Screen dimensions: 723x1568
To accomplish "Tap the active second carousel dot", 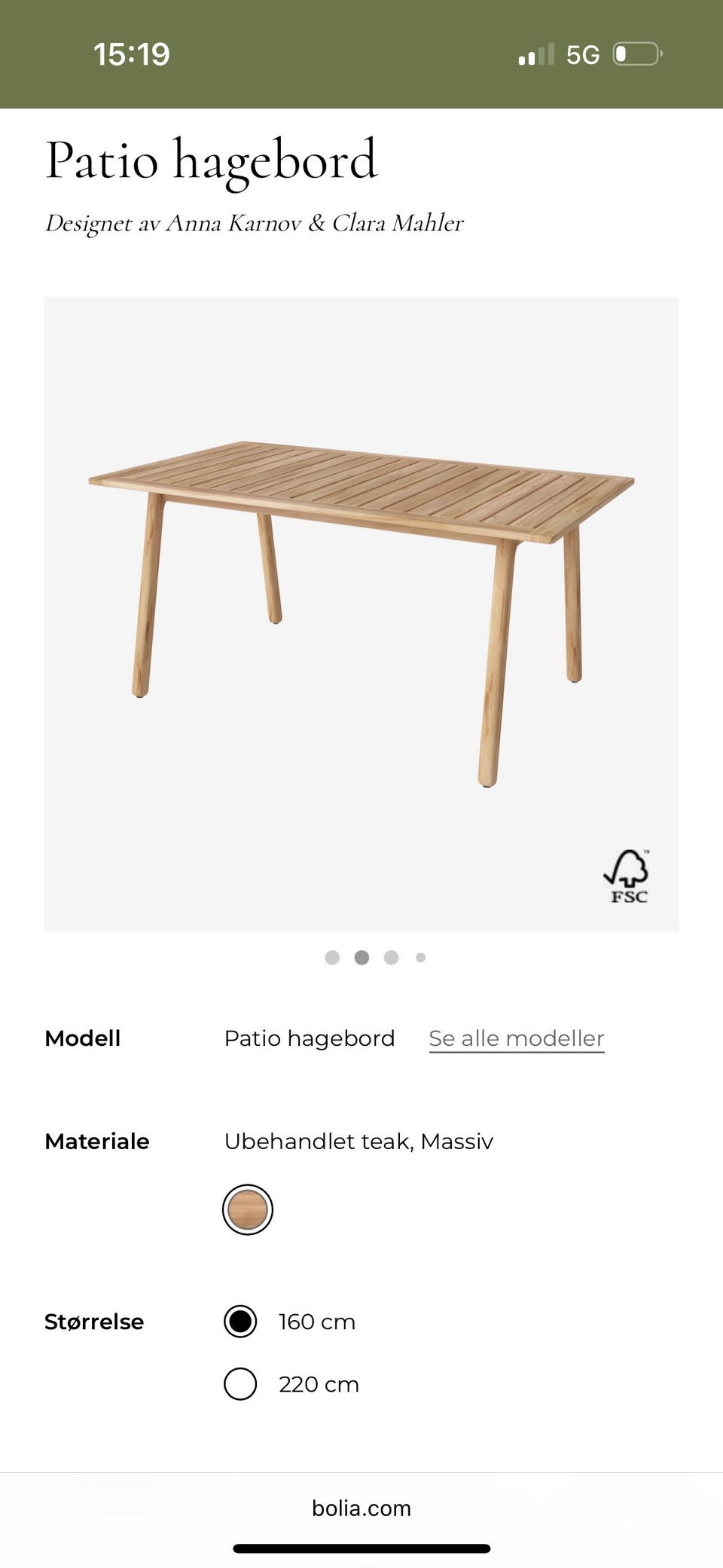I will click(362, 957).
